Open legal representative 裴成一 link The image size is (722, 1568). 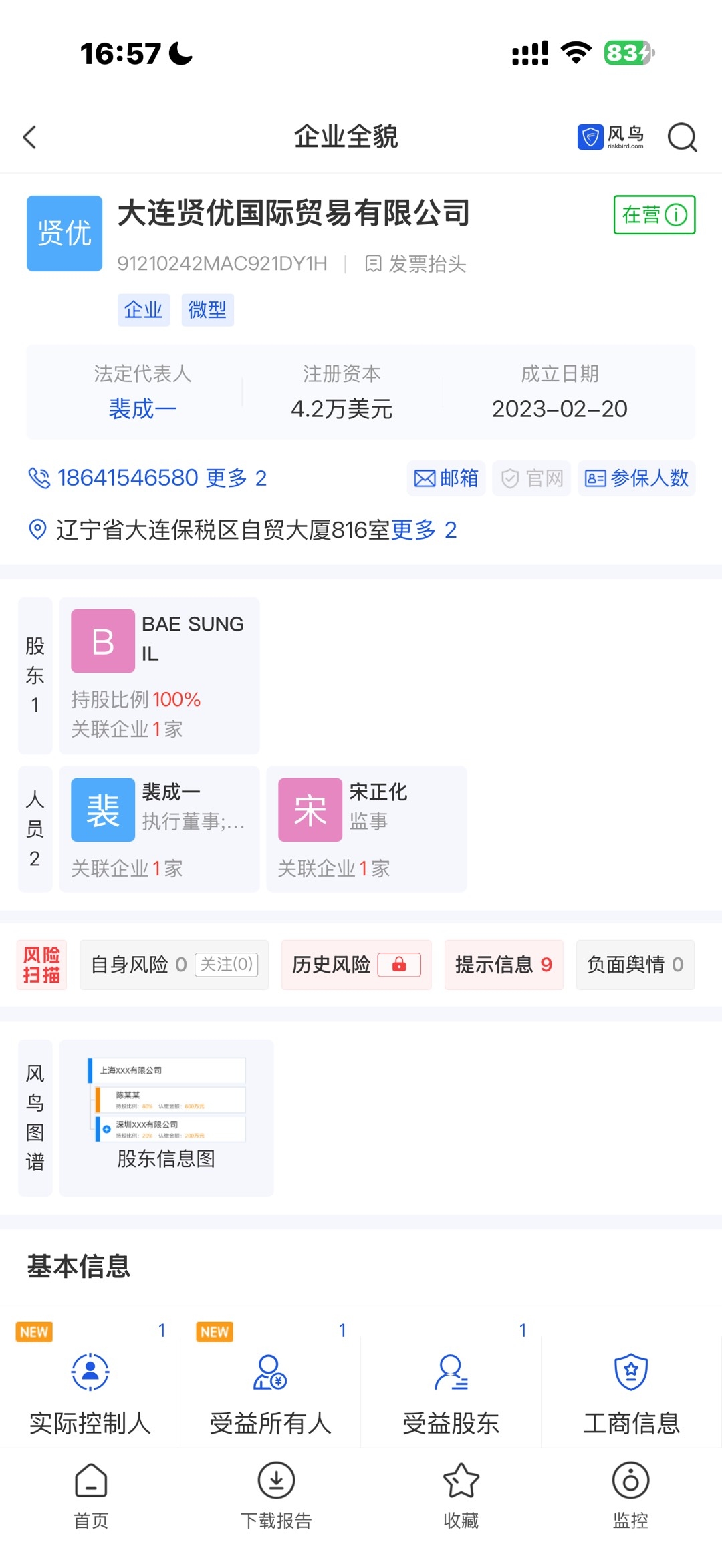coord(142,408)
